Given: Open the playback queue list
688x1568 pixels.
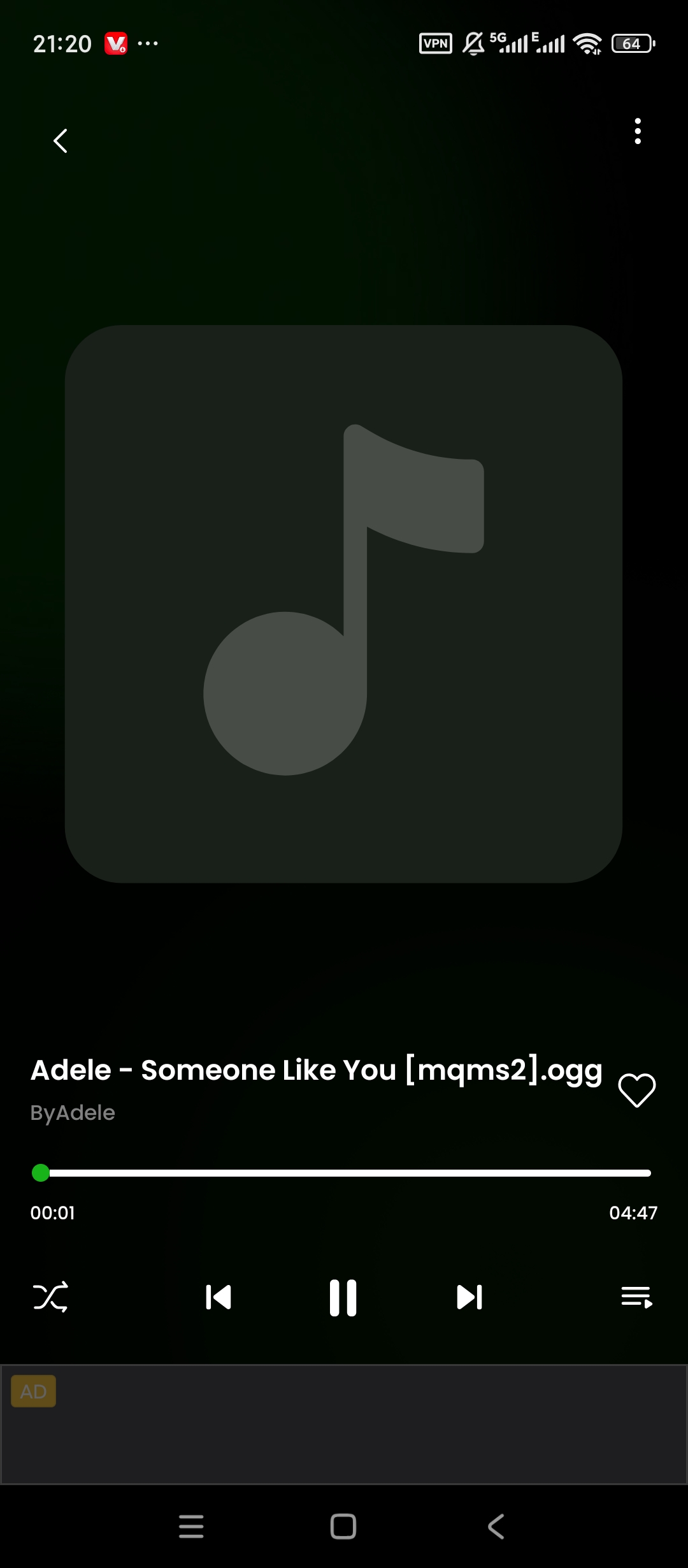Looking at the screenshot, I should (x=636, y=1297).
